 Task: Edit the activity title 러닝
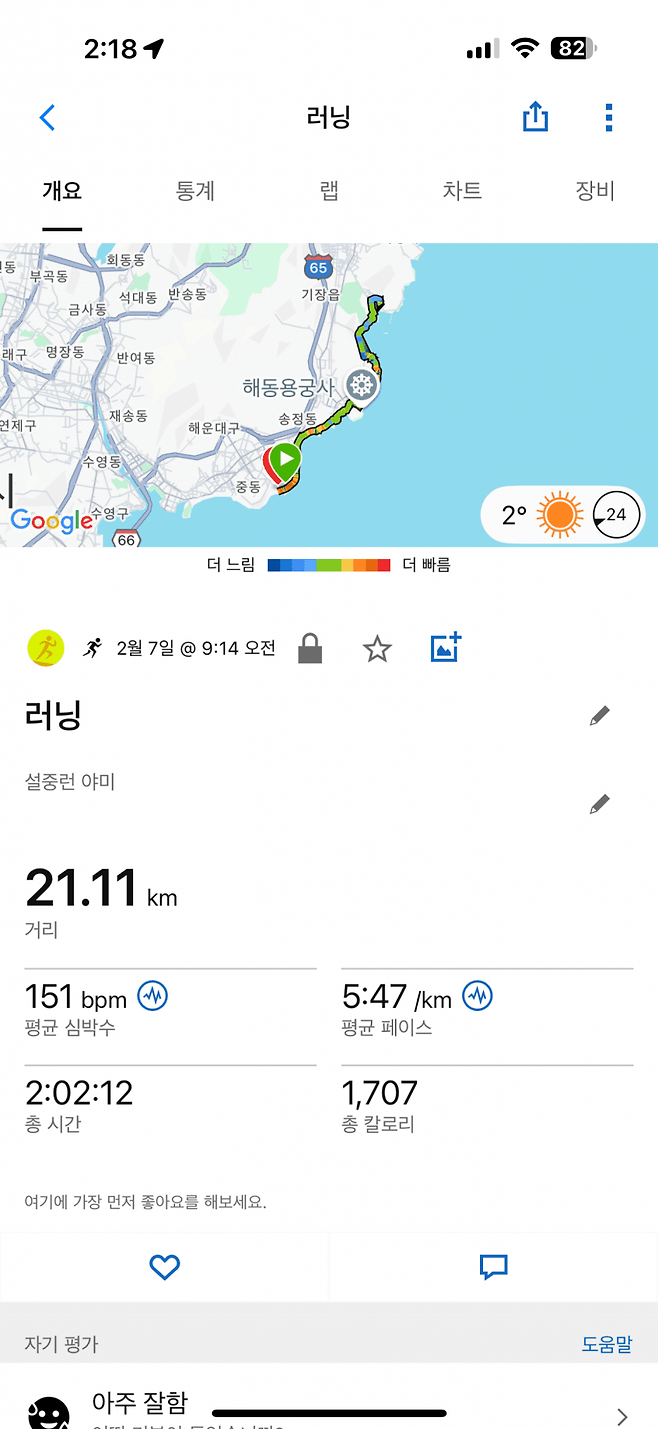tap(599, 716)
